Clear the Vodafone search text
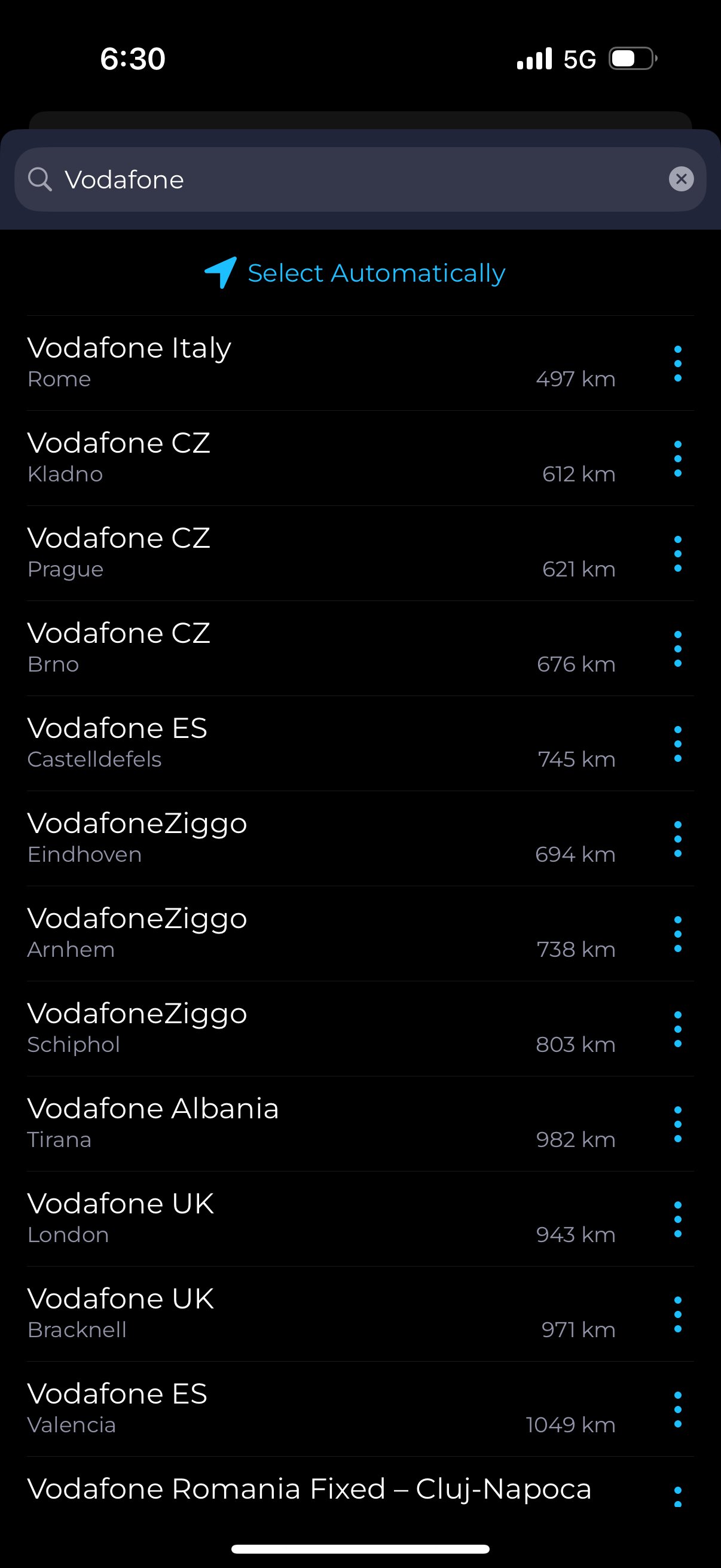Image resolution: width=721 pixels, height=1568 pixels. pyautogui.click(x=681, y=179)
